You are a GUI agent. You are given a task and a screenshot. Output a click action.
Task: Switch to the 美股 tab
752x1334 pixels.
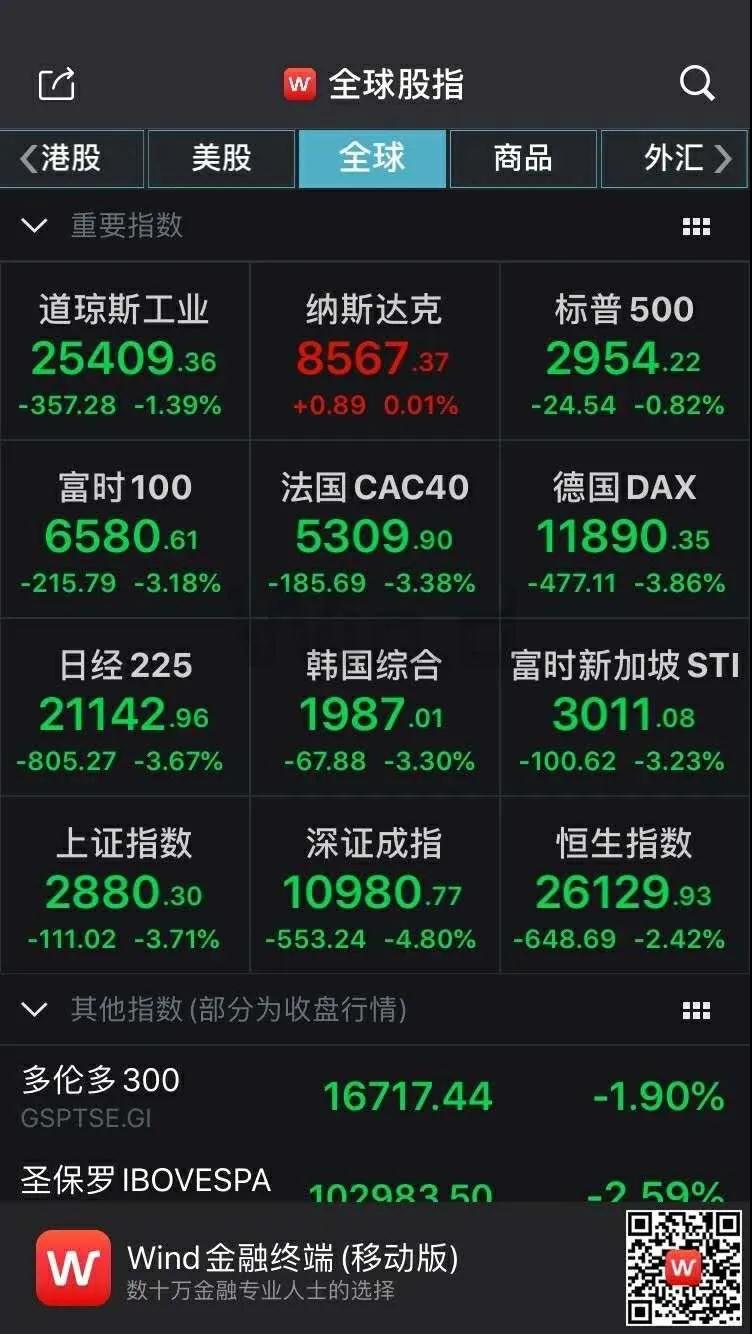coord(221,158)
